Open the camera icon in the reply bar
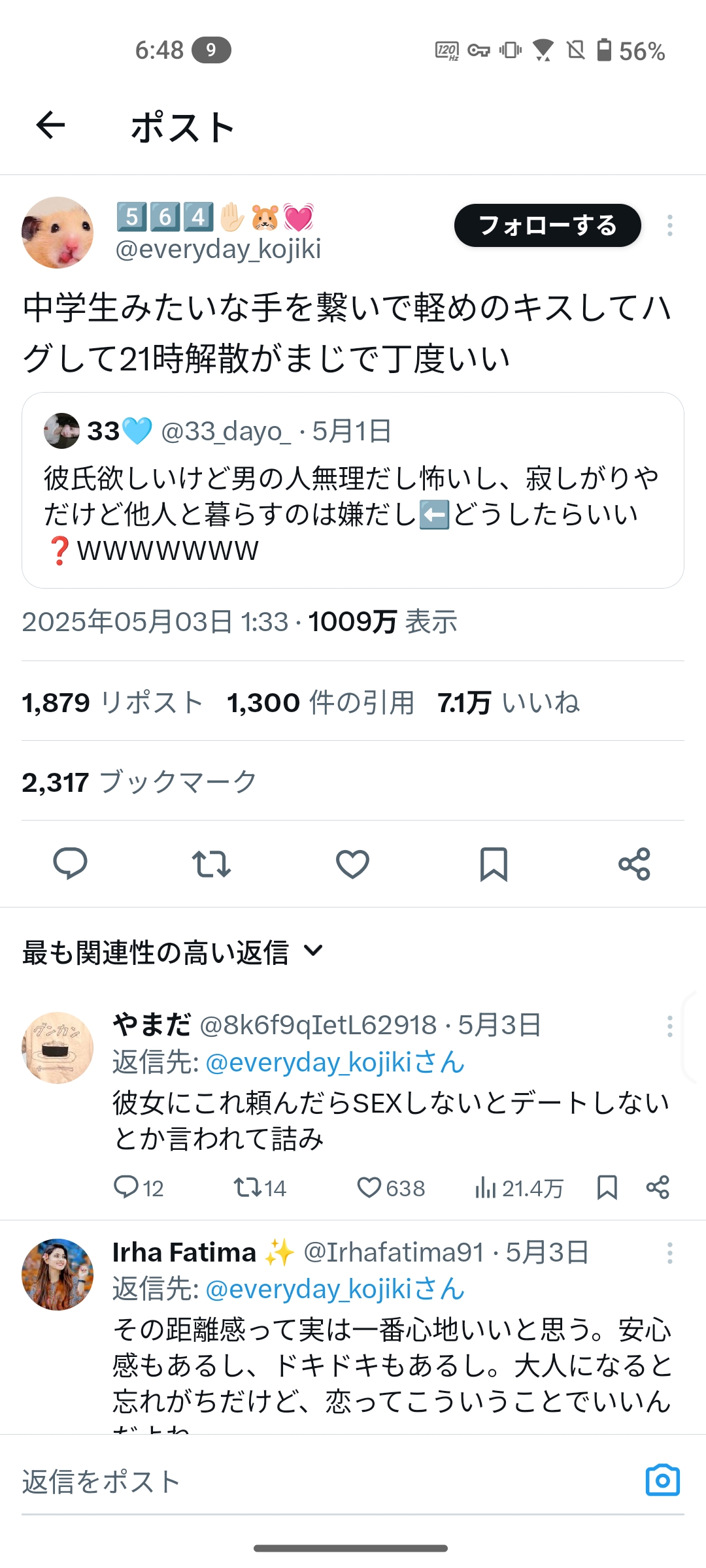 (x=662, y=1480)
